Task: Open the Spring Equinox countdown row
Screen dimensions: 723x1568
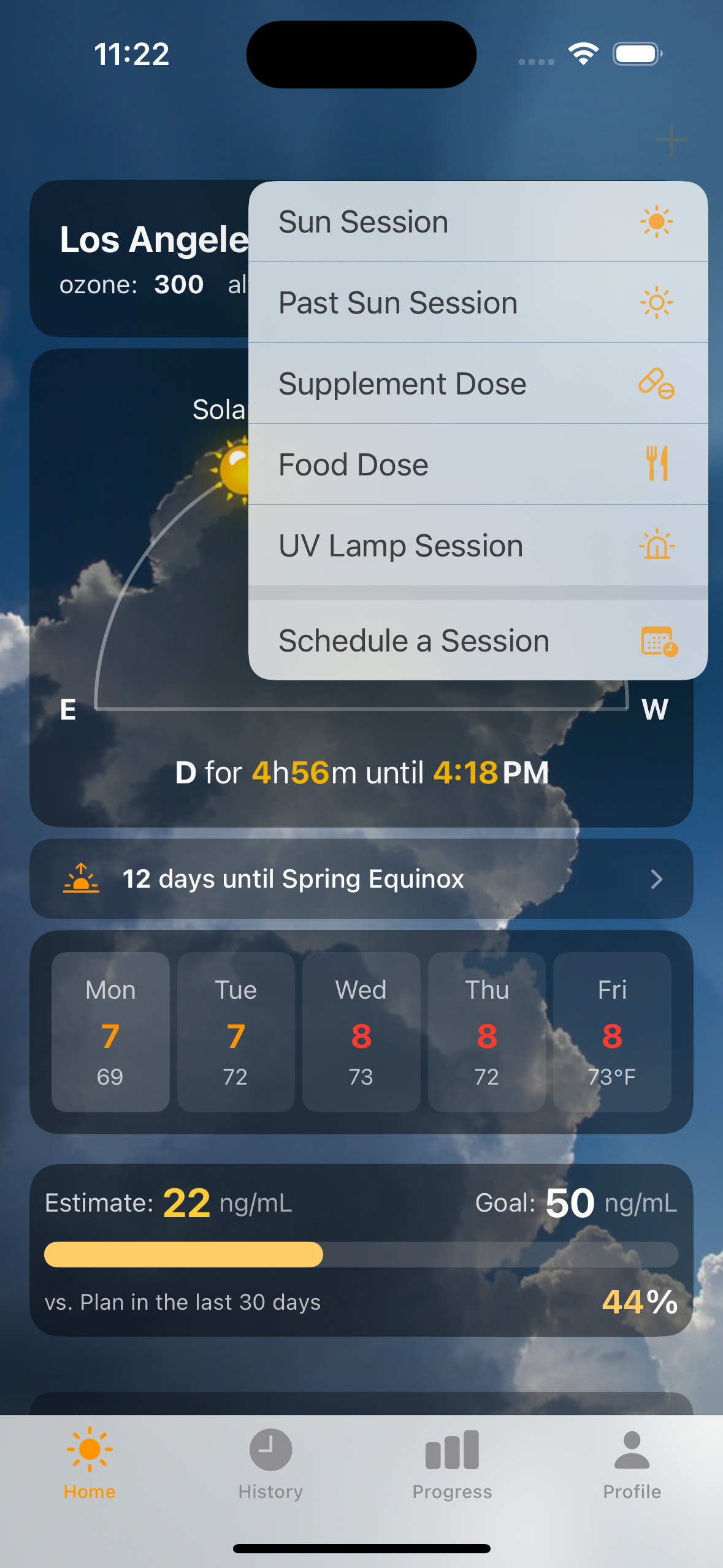Action: [361, 879]
